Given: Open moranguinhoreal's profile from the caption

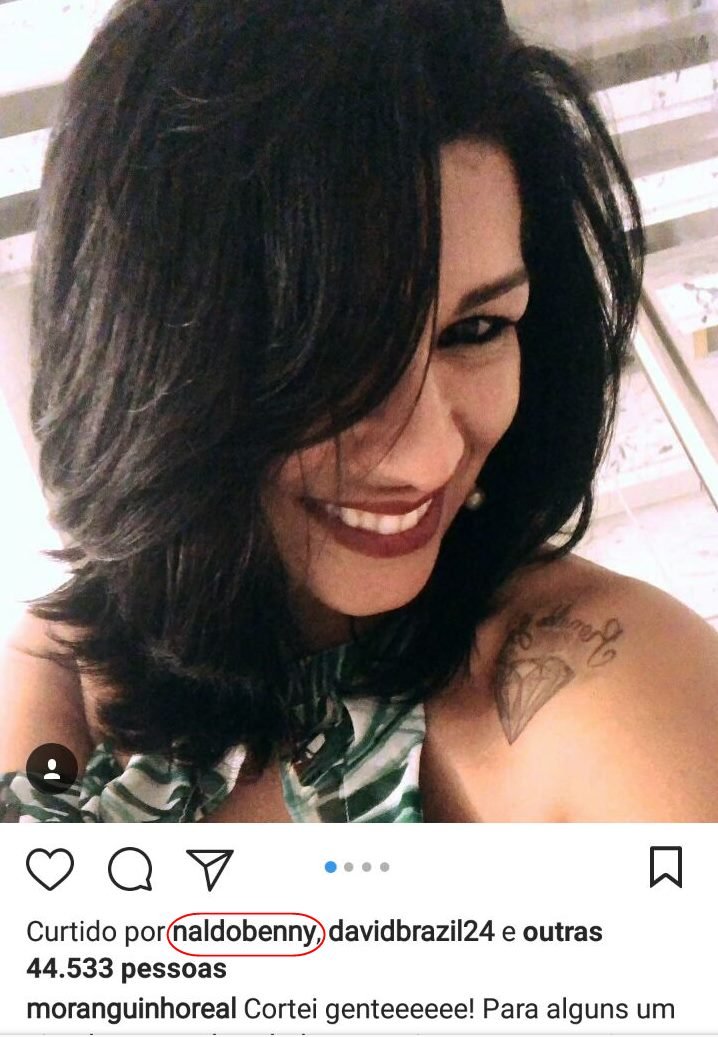Looking at the screenshot, I should (x=131, y=1007).
